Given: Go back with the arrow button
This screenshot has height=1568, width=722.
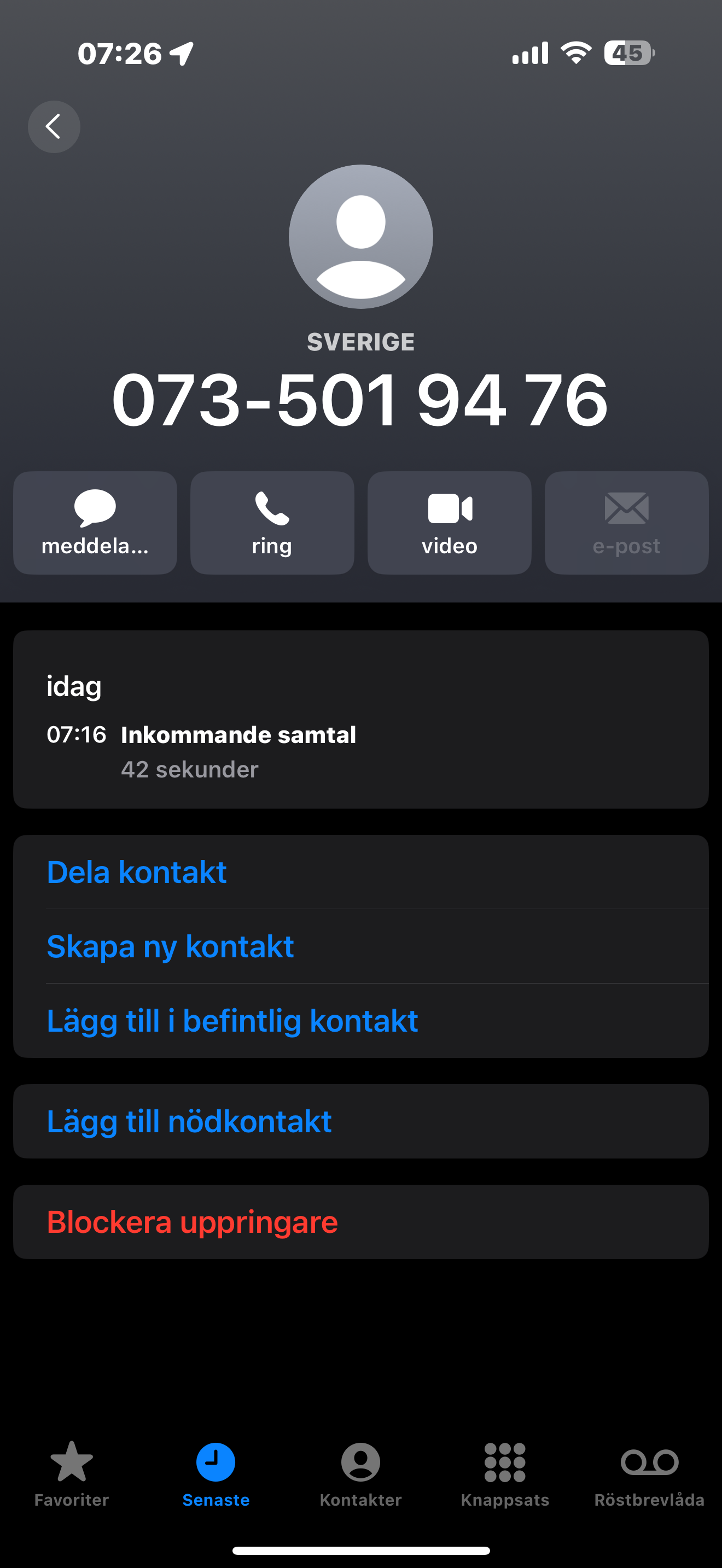Looking at the screenshot, I should pos(54,127).
